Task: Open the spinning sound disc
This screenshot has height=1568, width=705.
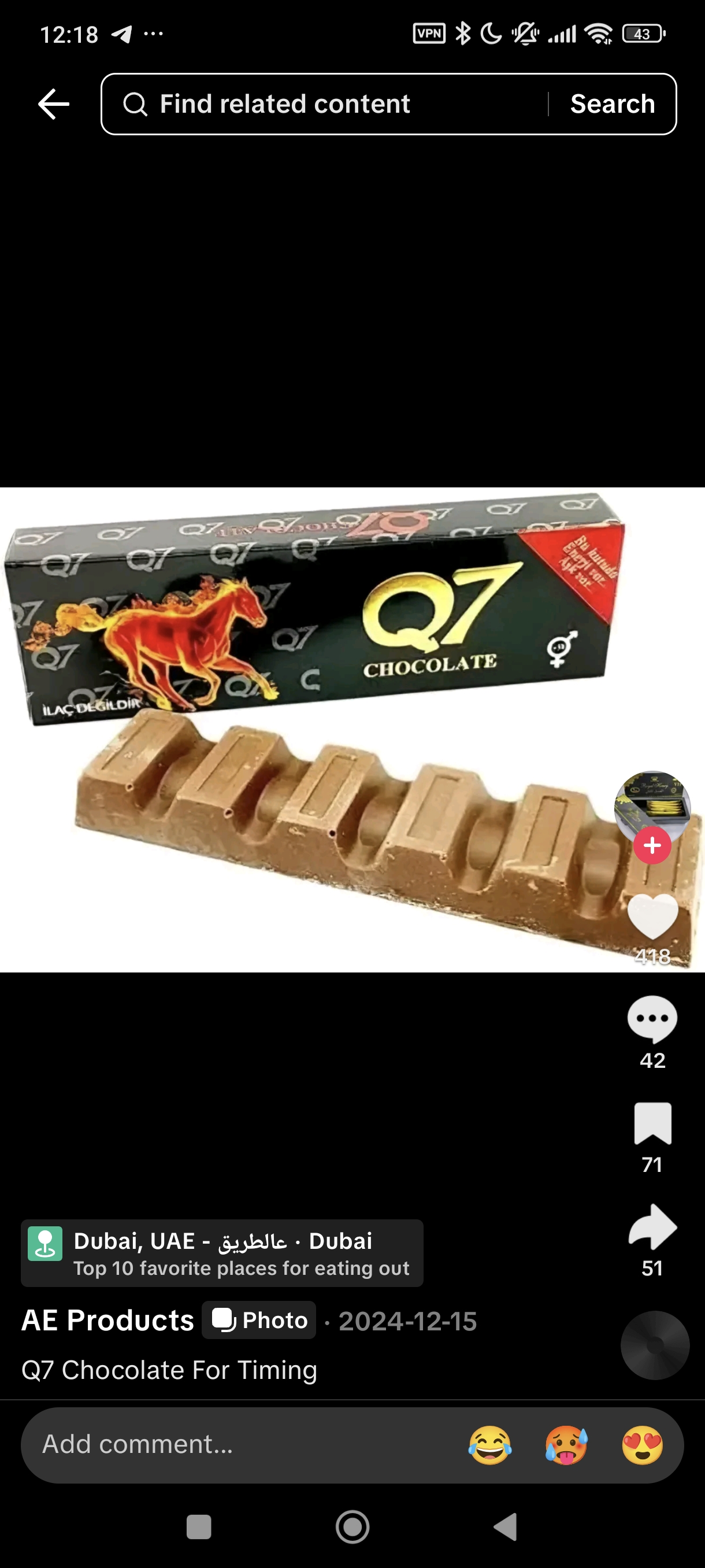Action: [x=655, y=1345]
